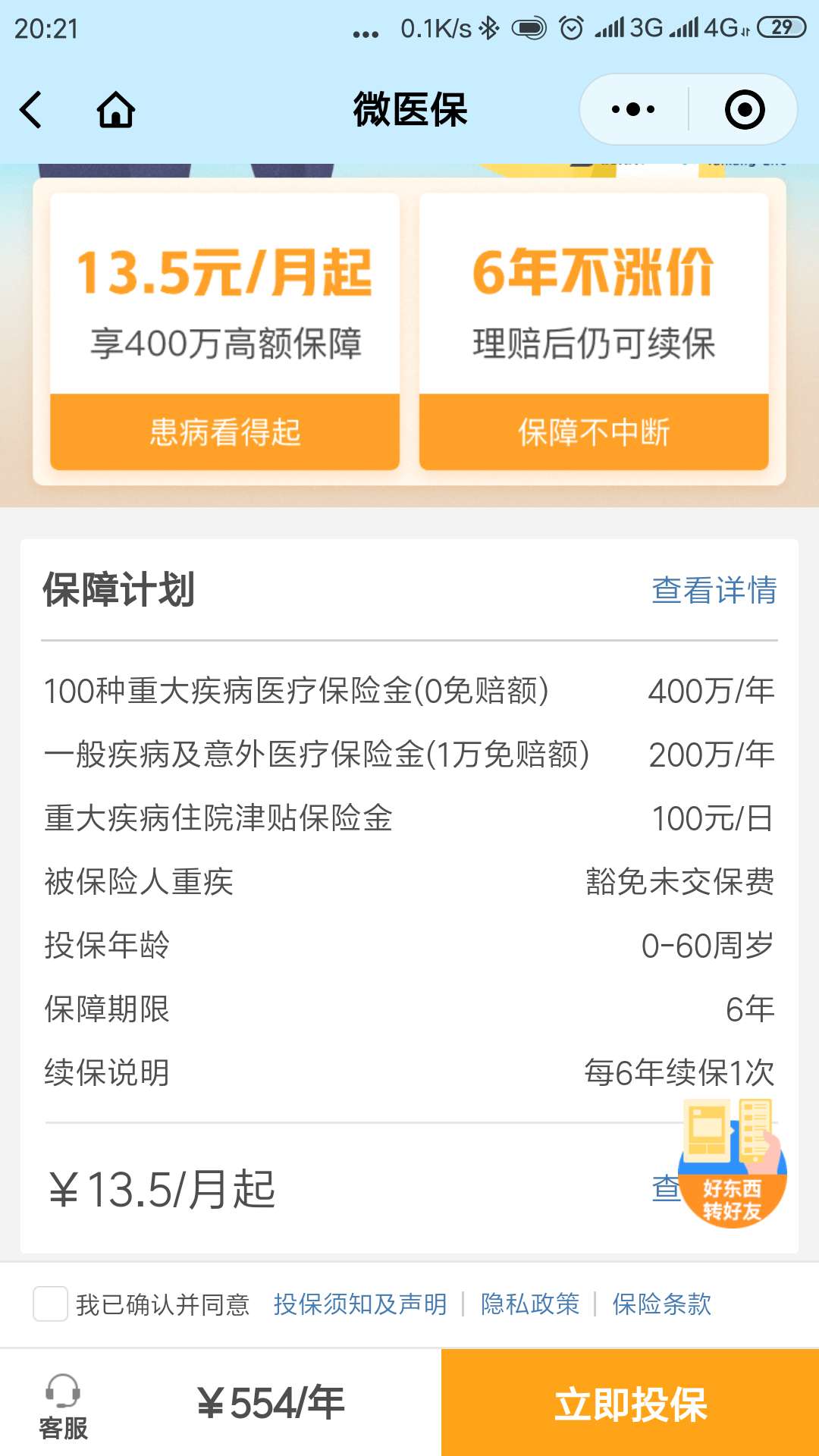Open the mini-program more options menu

tap(632, 108)
